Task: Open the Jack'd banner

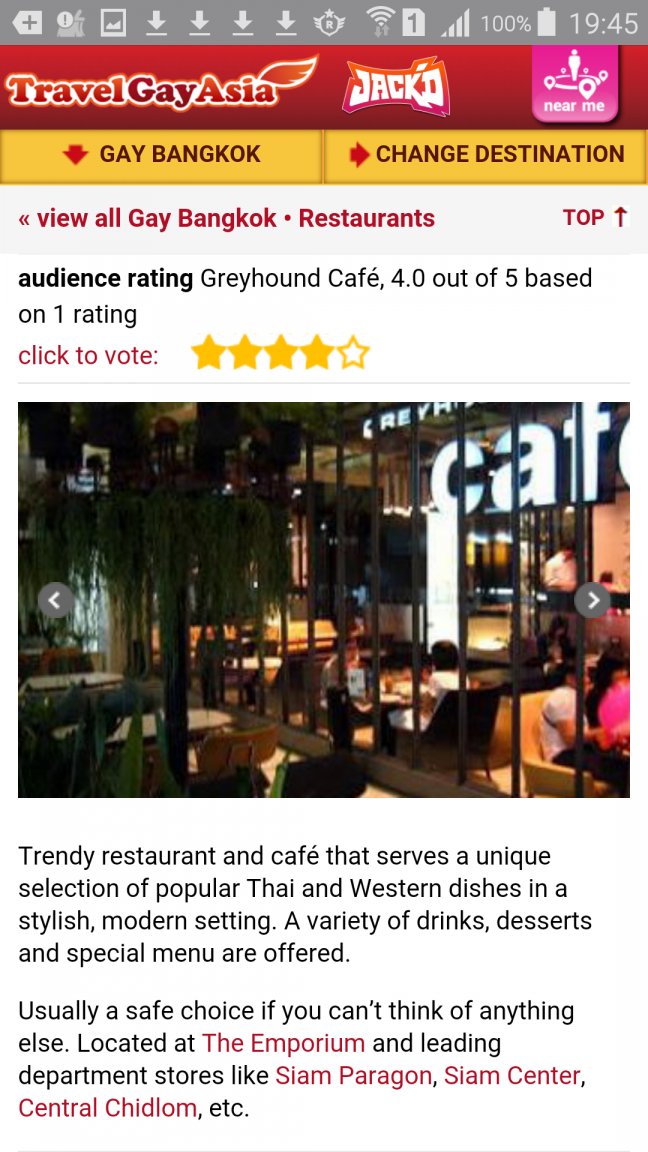Action: click(396, 88)
